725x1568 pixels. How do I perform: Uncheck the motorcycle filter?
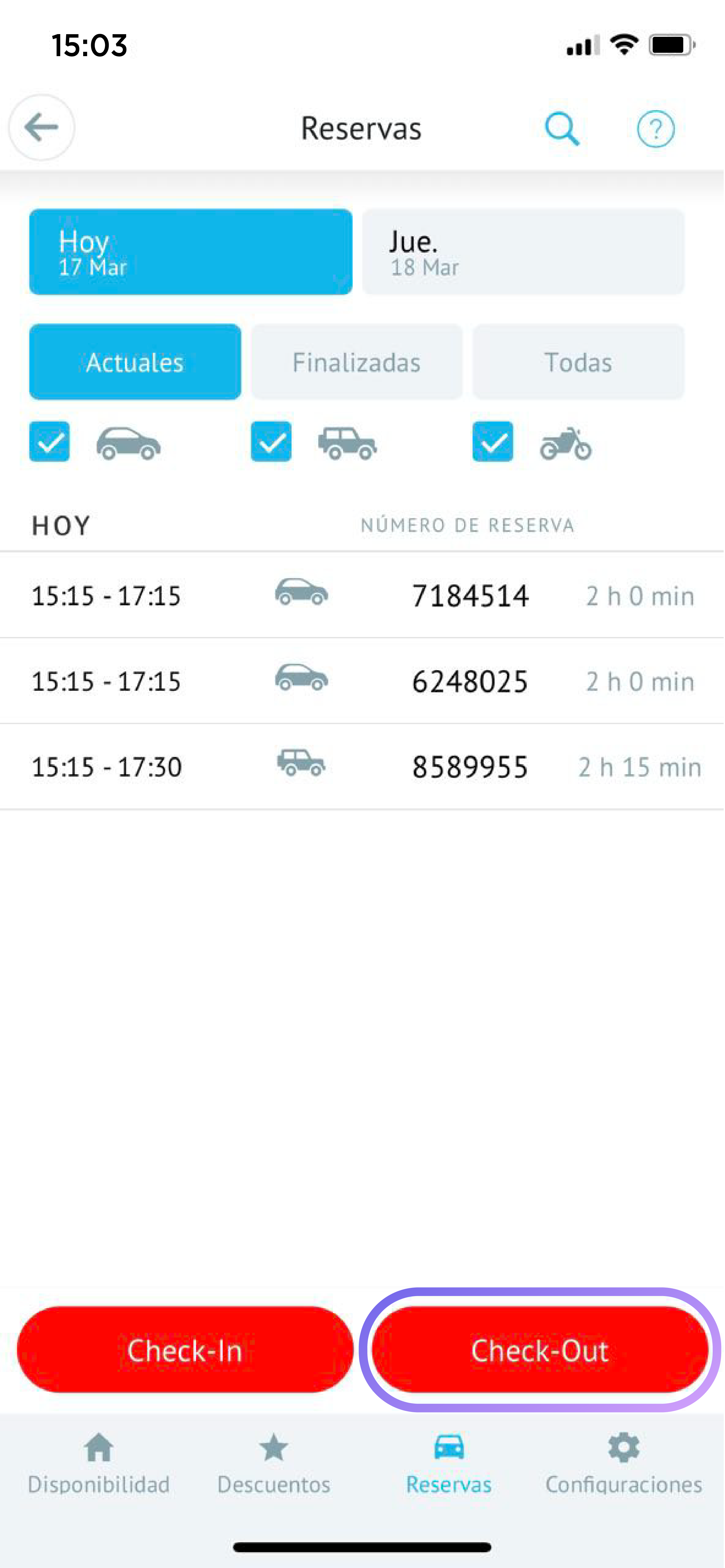(x=493, y=442)
